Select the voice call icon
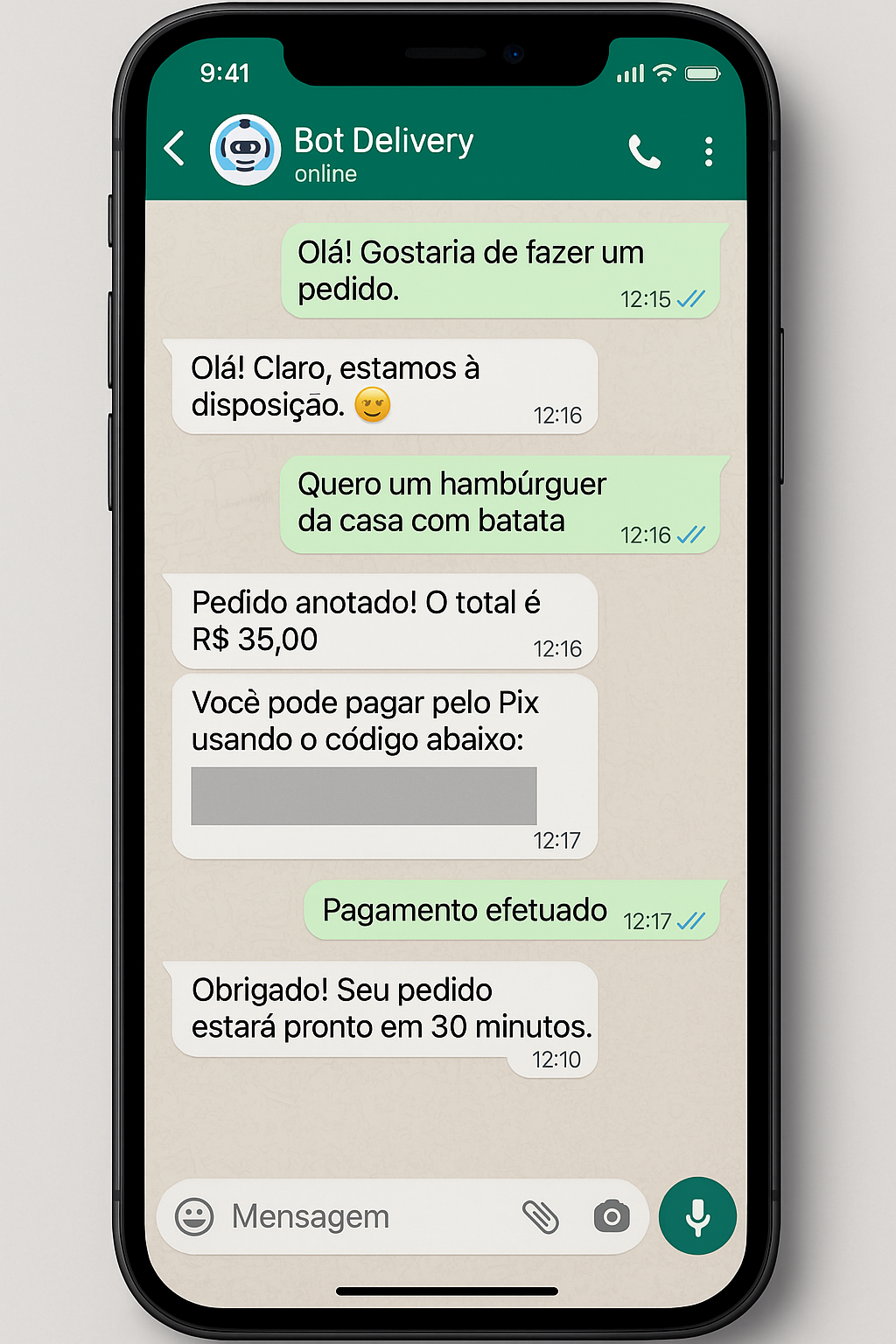Screen dimensions: 896x1344 (x=646, y=152)
